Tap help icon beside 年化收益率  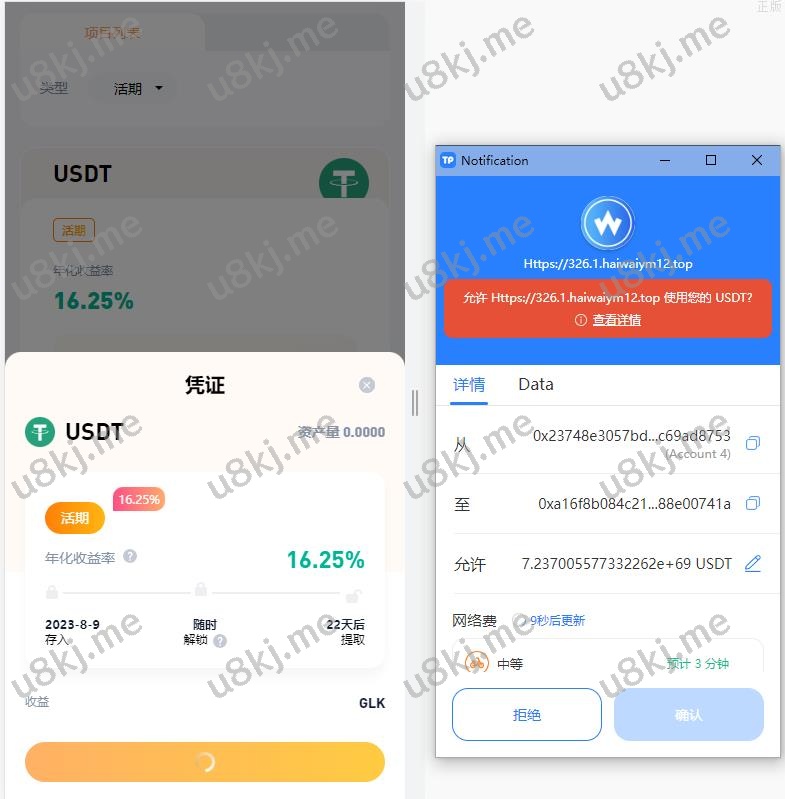click(x=130, y=557)
